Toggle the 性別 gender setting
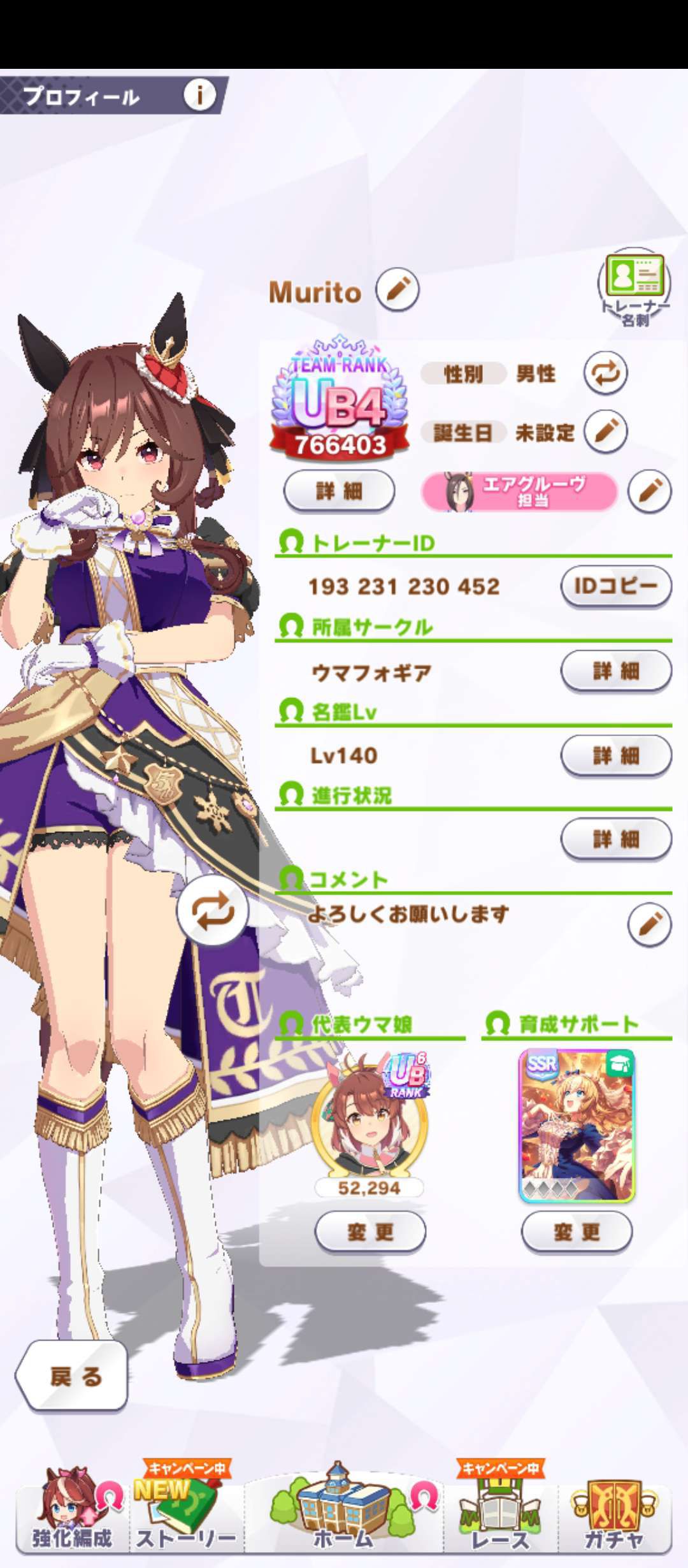Viewport: 688px width, 1568px height. click(x=605, y=374)
